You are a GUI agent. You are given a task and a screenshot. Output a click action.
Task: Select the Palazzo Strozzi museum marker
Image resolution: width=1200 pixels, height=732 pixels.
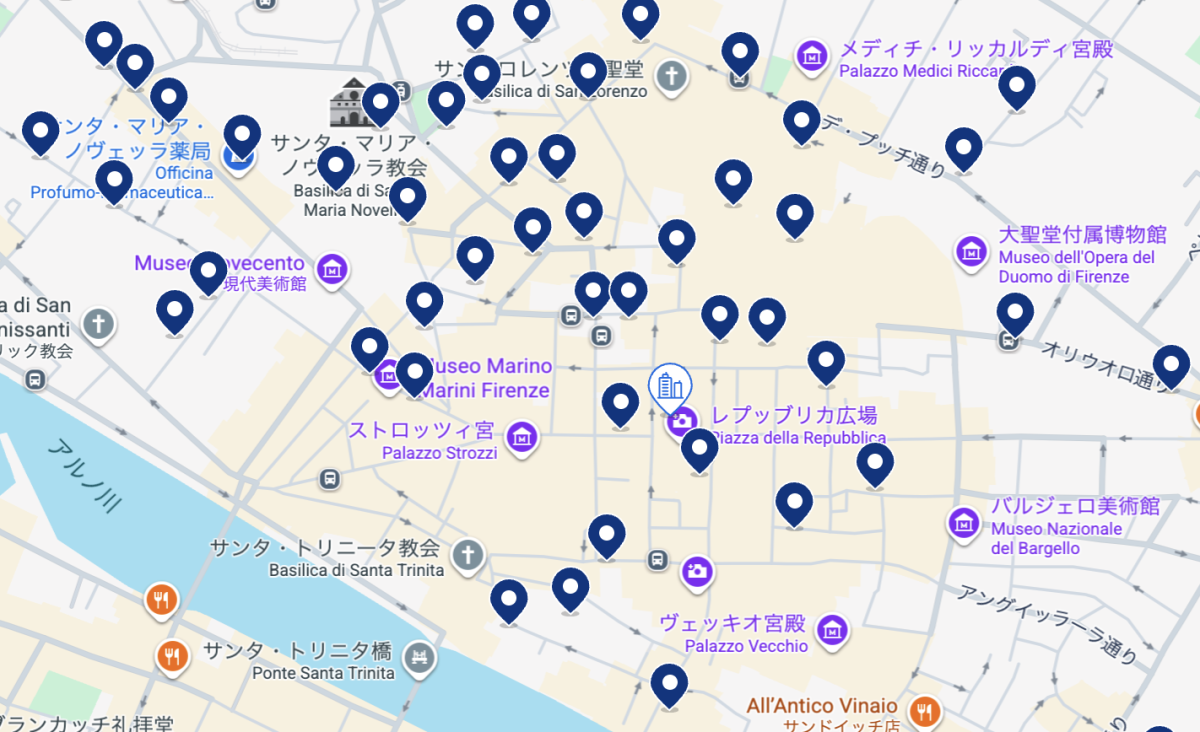coord(521,437)
